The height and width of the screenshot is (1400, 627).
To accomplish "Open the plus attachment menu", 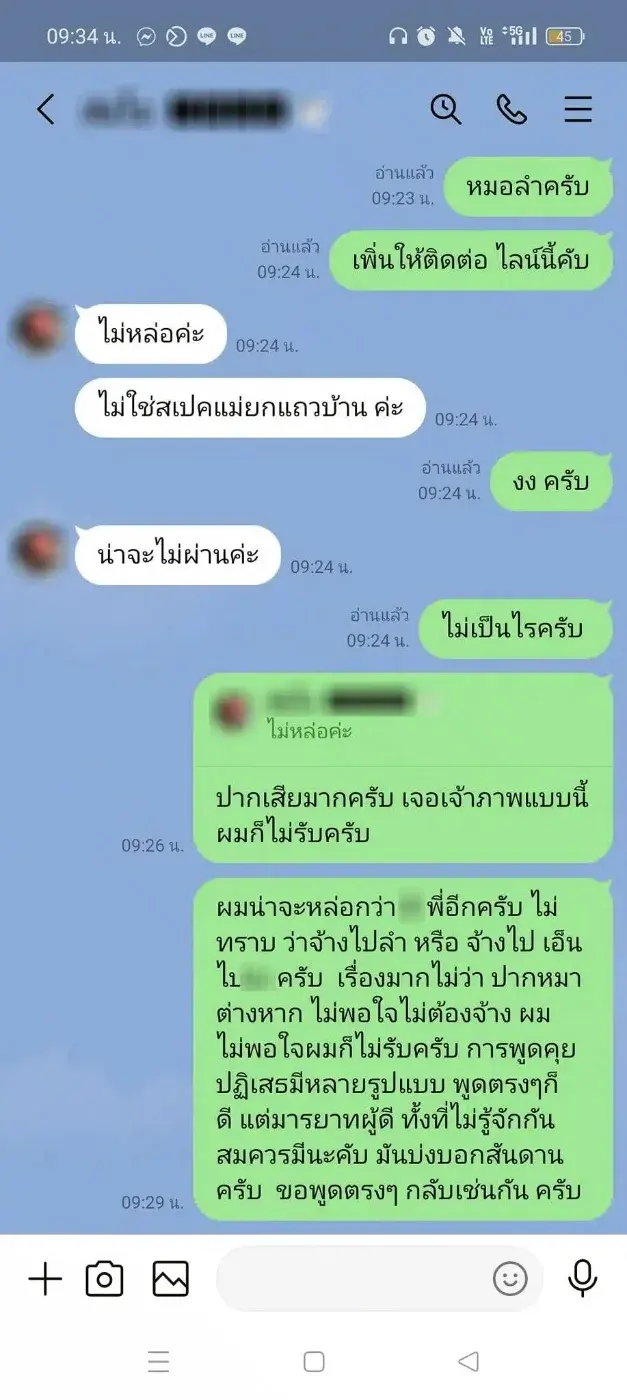I will coord(44,1279).
